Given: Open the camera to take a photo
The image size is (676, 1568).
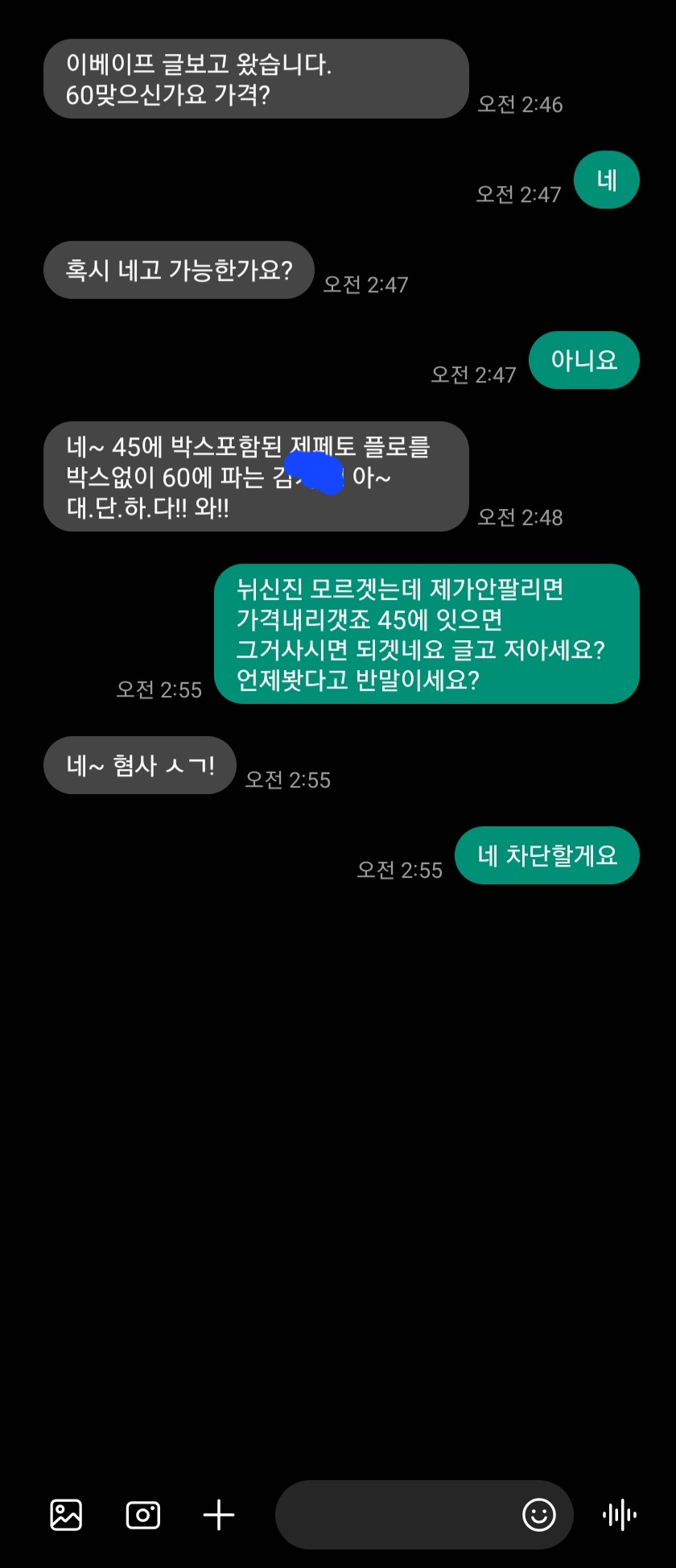Looking at the screenshot, I should click(143, 1515).
